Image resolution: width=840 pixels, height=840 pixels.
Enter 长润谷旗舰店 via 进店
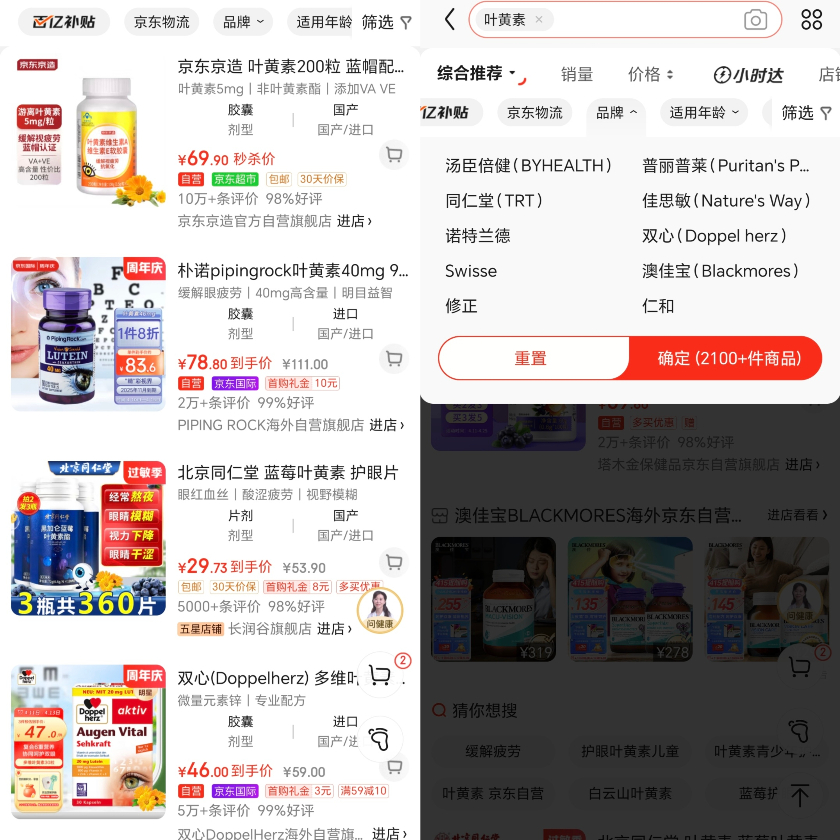click(x=334, y=628)
